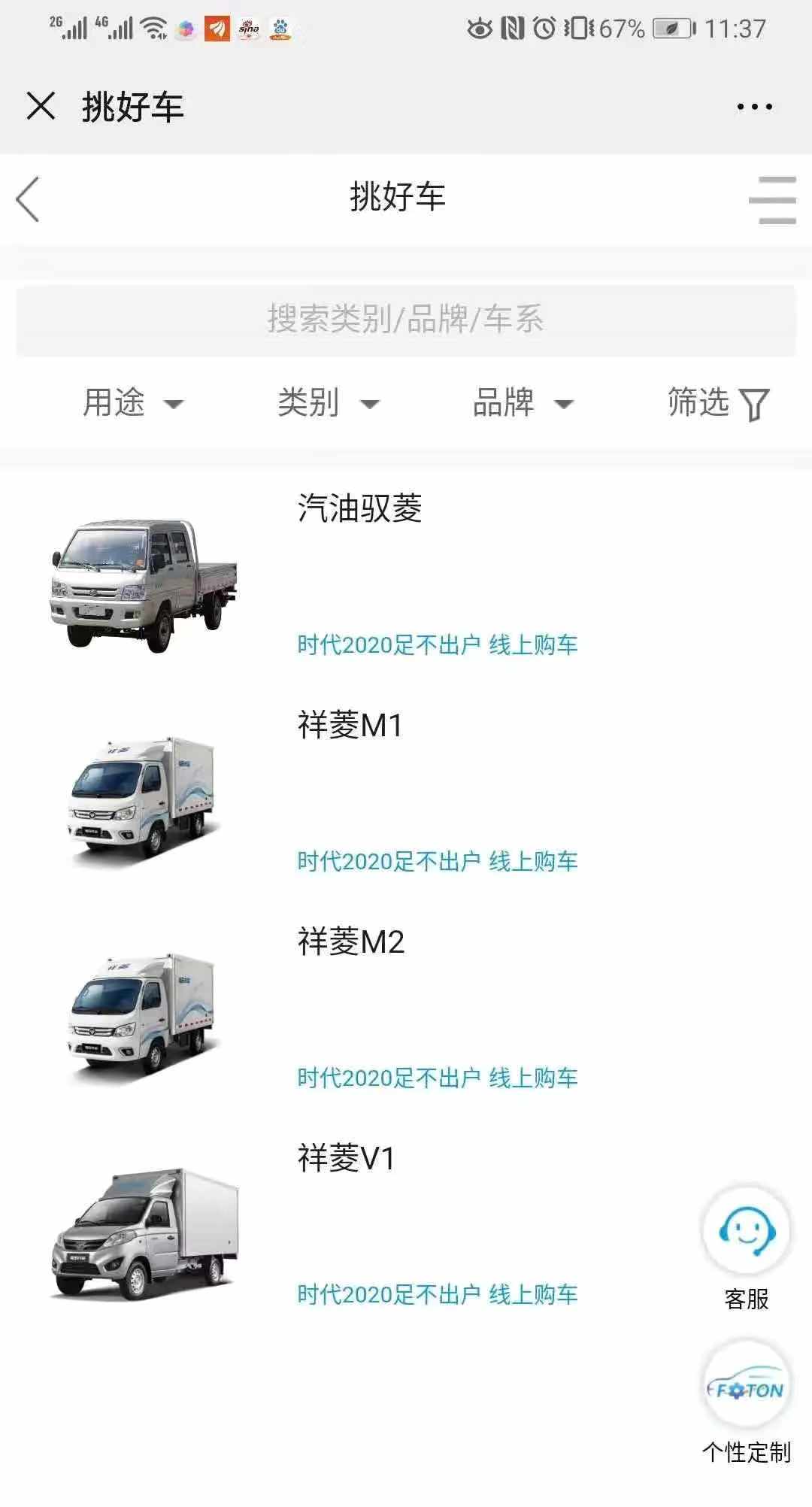The width and height of the screenshot is (812, 1507).
Task: Expand the 品牌 dropdown
Action: tap(523, 402)
